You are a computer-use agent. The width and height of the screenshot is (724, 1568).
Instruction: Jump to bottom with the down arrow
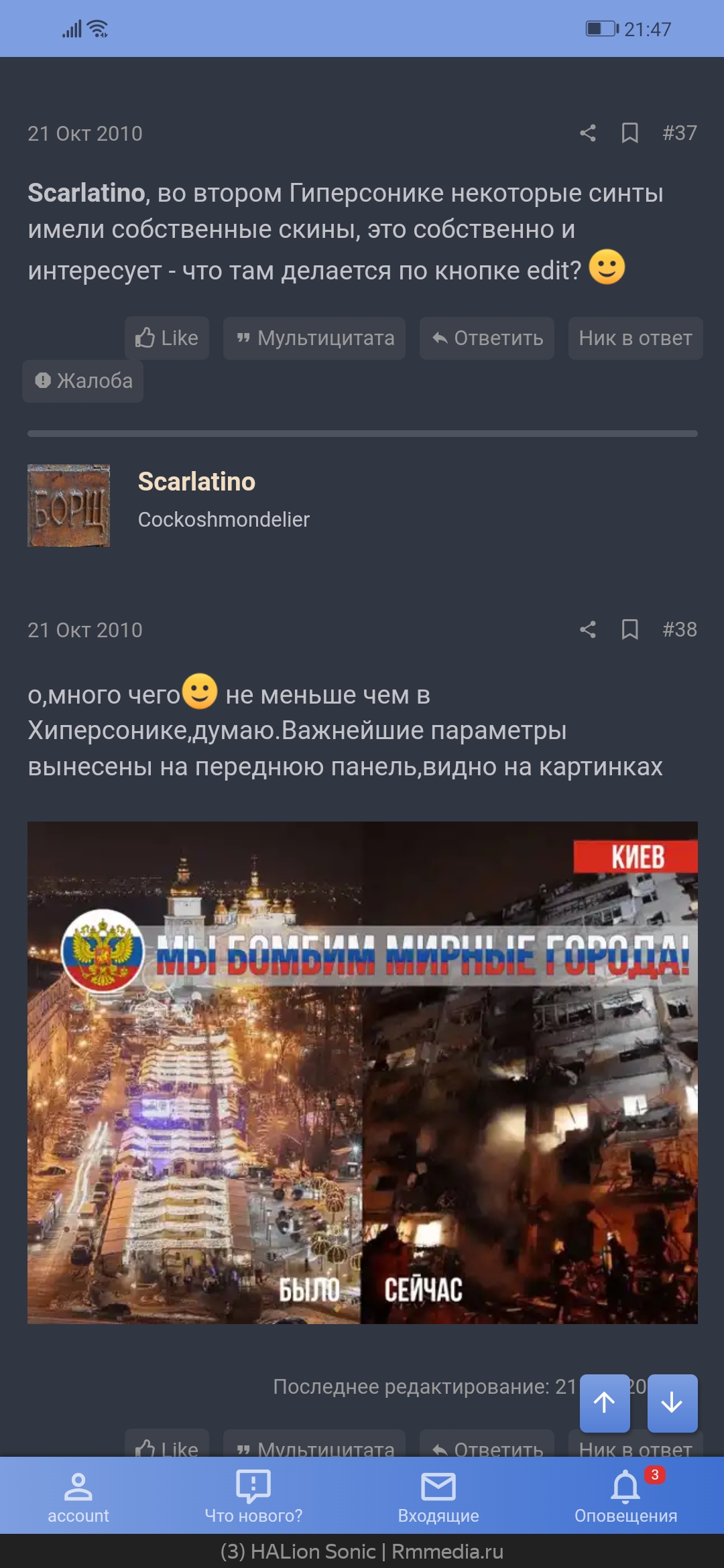point(672,1402)
